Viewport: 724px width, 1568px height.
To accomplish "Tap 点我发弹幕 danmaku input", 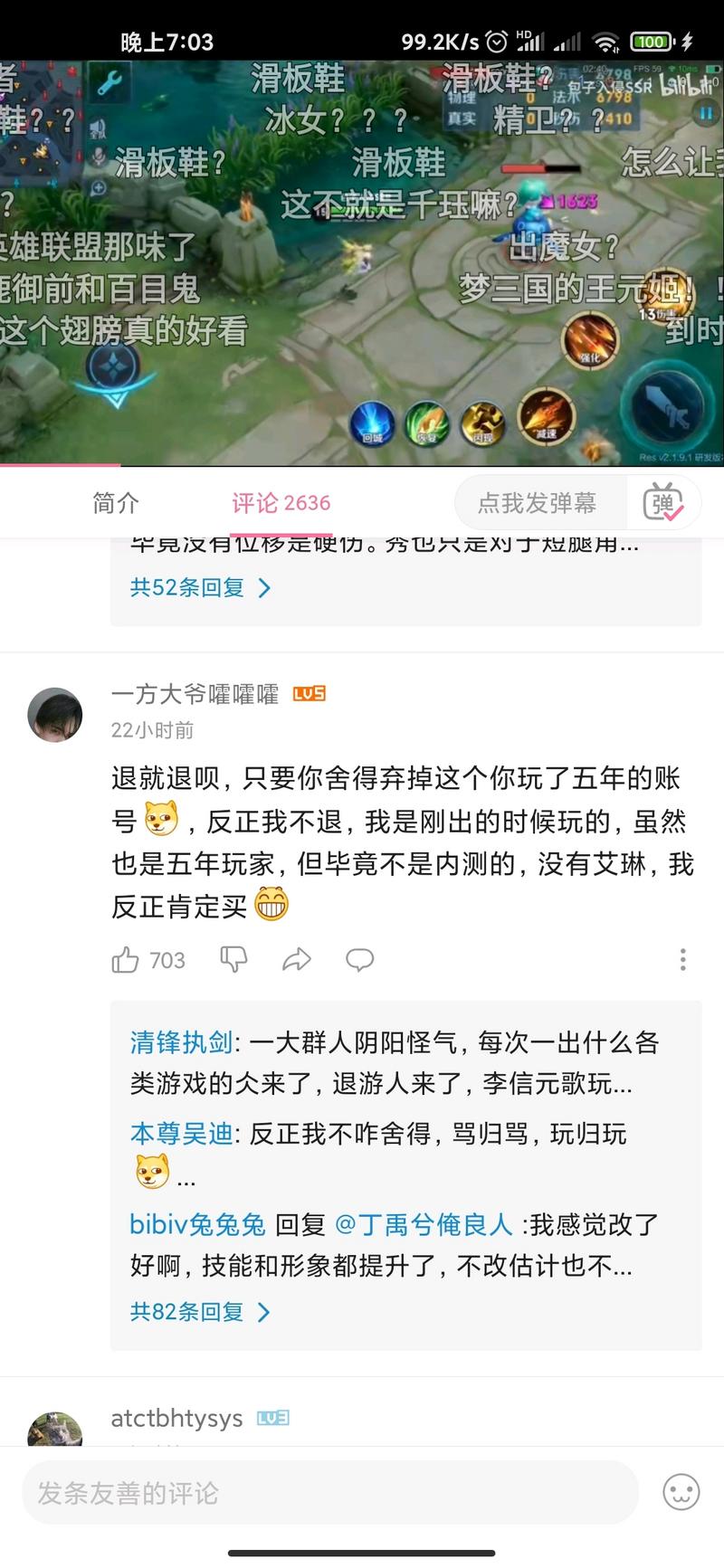I will pyautogui.click(x=538, y=503).
